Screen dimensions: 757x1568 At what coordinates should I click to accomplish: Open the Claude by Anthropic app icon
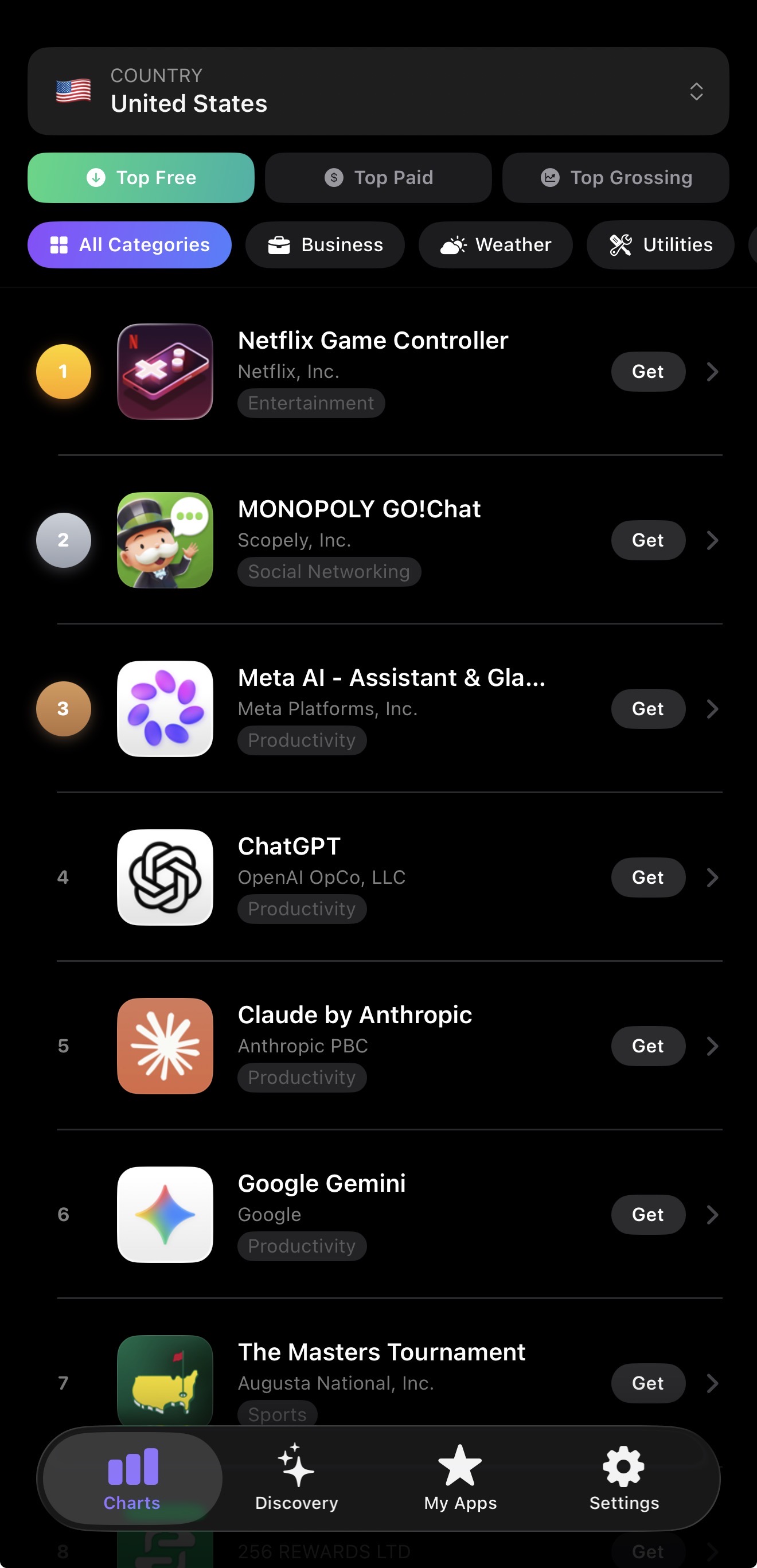(164, 1046)
